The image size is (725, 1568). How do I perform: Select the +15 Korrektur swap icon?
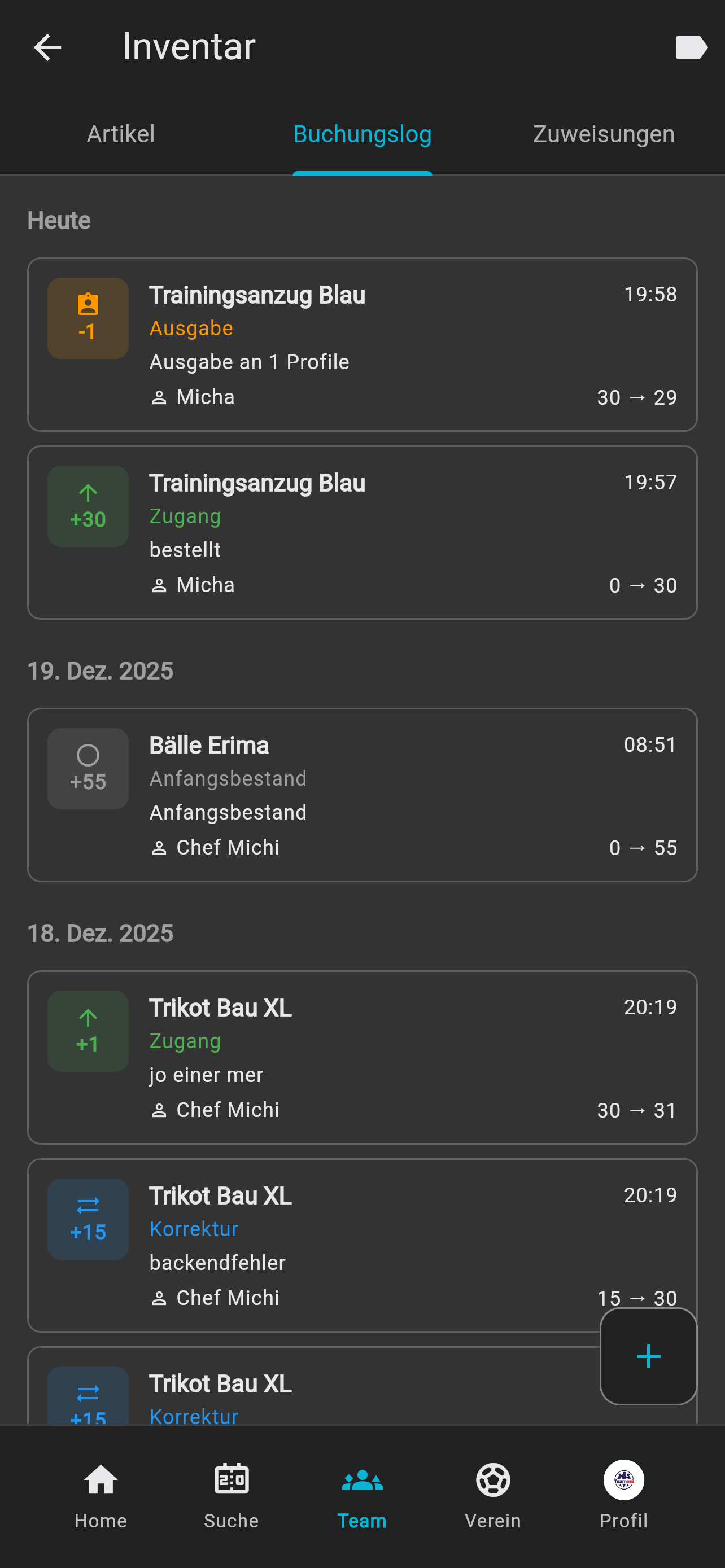point(88,1219)
